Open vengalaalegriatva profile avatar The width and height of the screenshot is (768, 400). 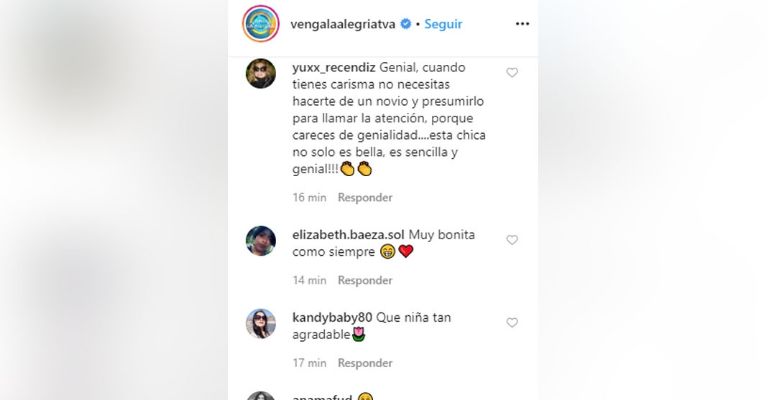[260, 23]
